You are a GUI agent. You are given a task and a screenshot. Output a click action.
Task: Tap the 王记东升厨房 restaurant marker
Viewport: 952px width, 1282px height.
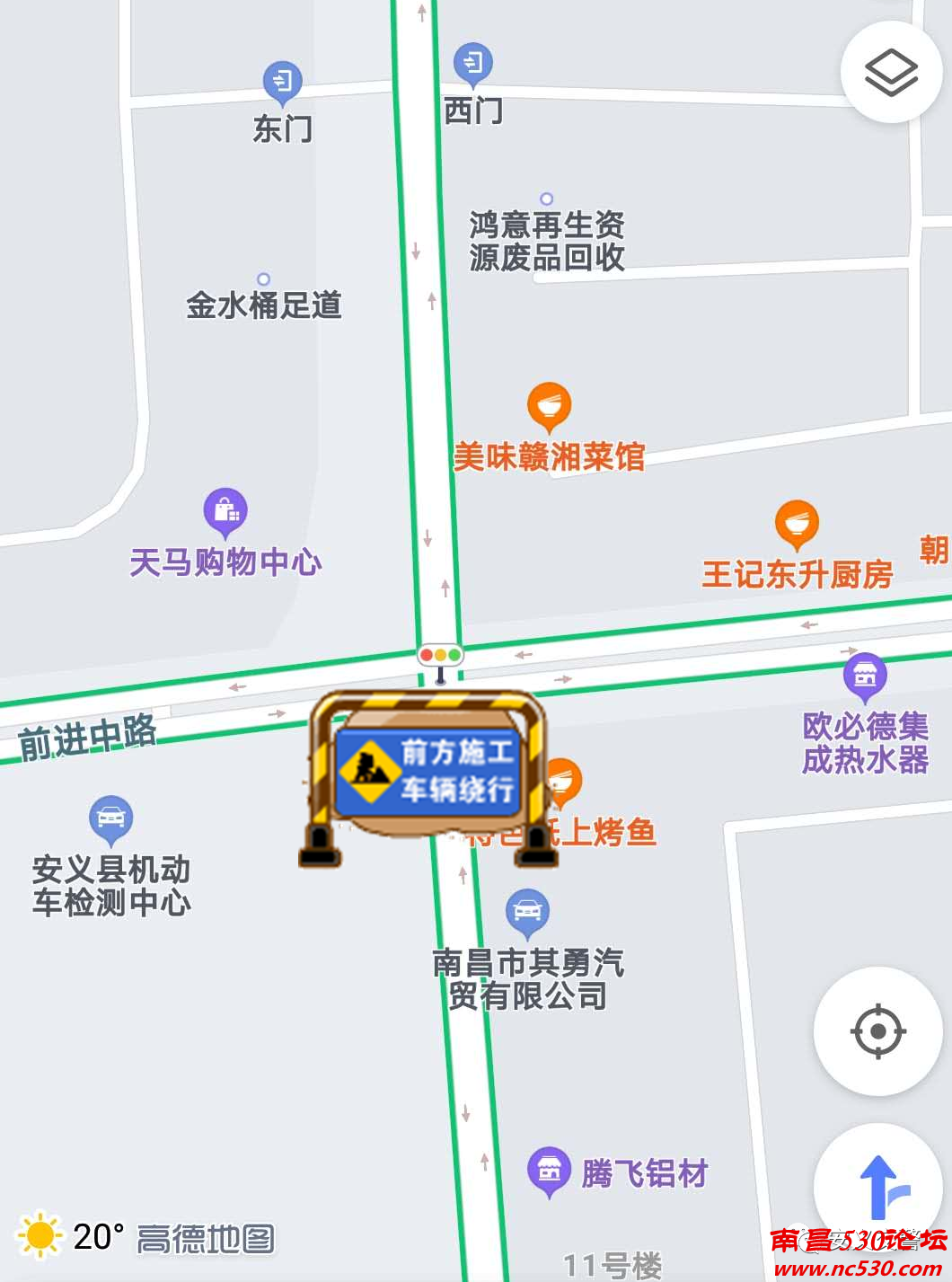(798, 525)
